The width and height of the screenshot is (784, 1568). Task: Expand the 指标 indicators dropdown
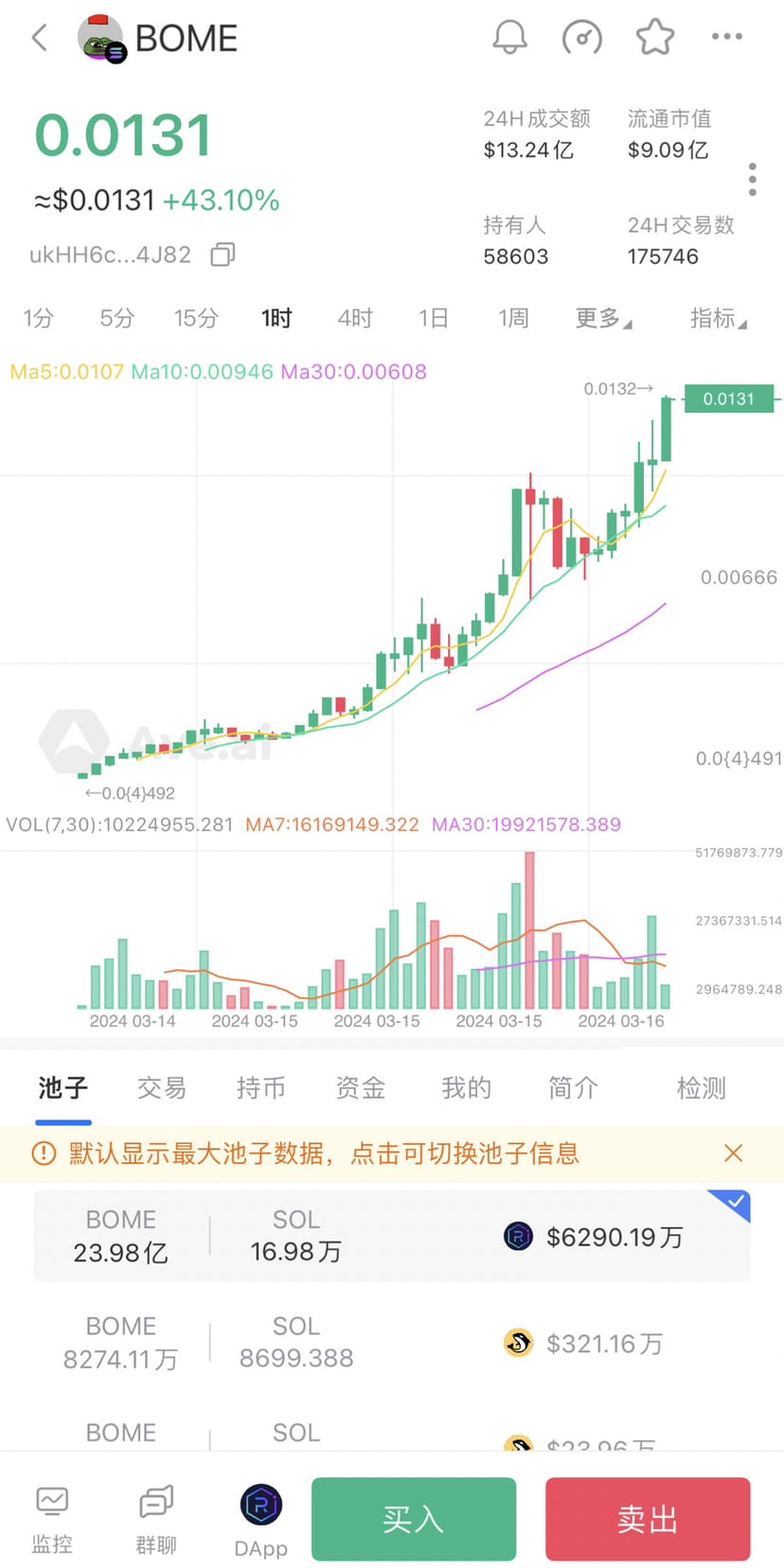pyautogui.click(x=718, y=319)
